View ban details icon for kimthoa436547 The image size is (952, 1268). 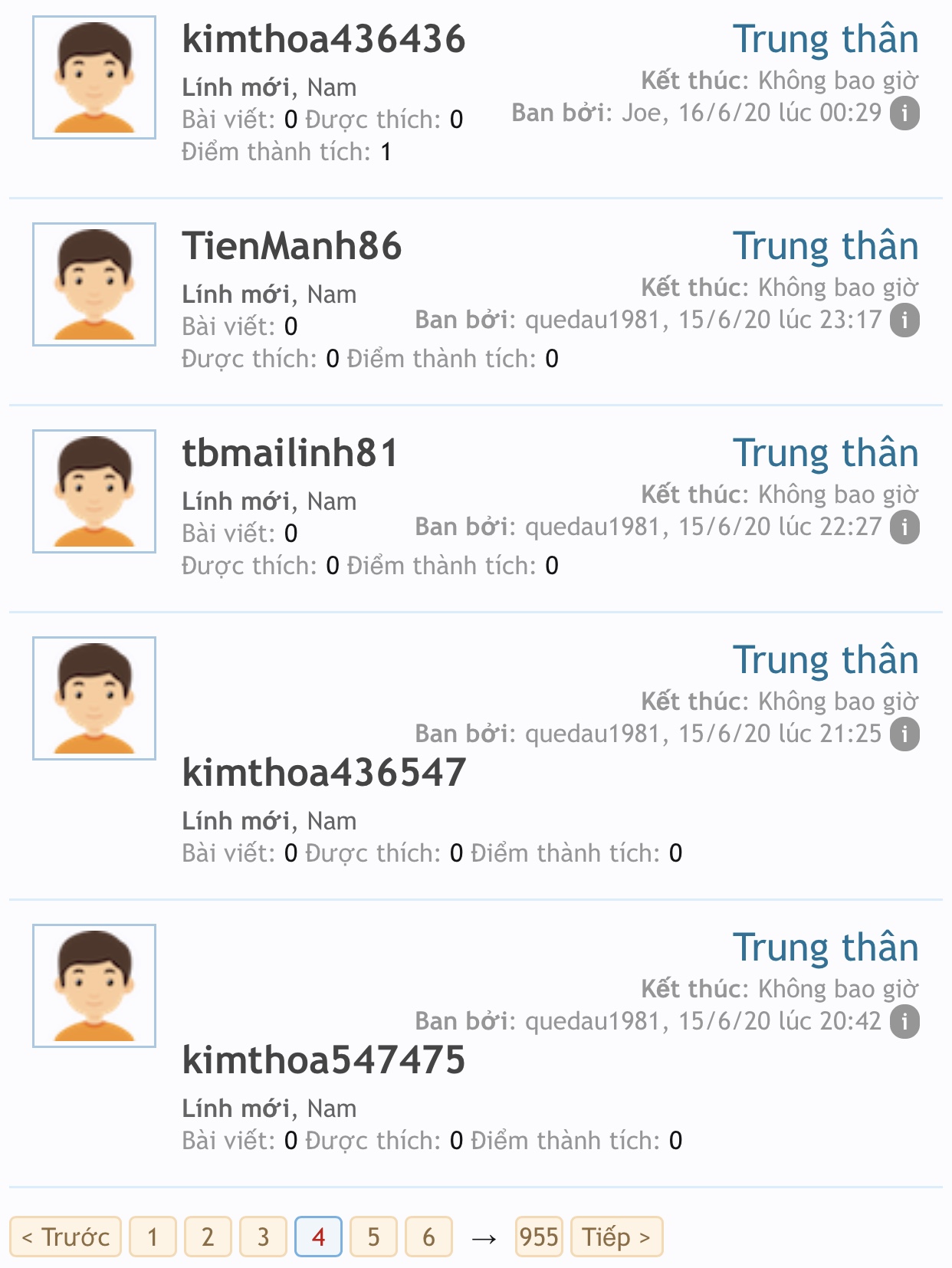point(904,734)
